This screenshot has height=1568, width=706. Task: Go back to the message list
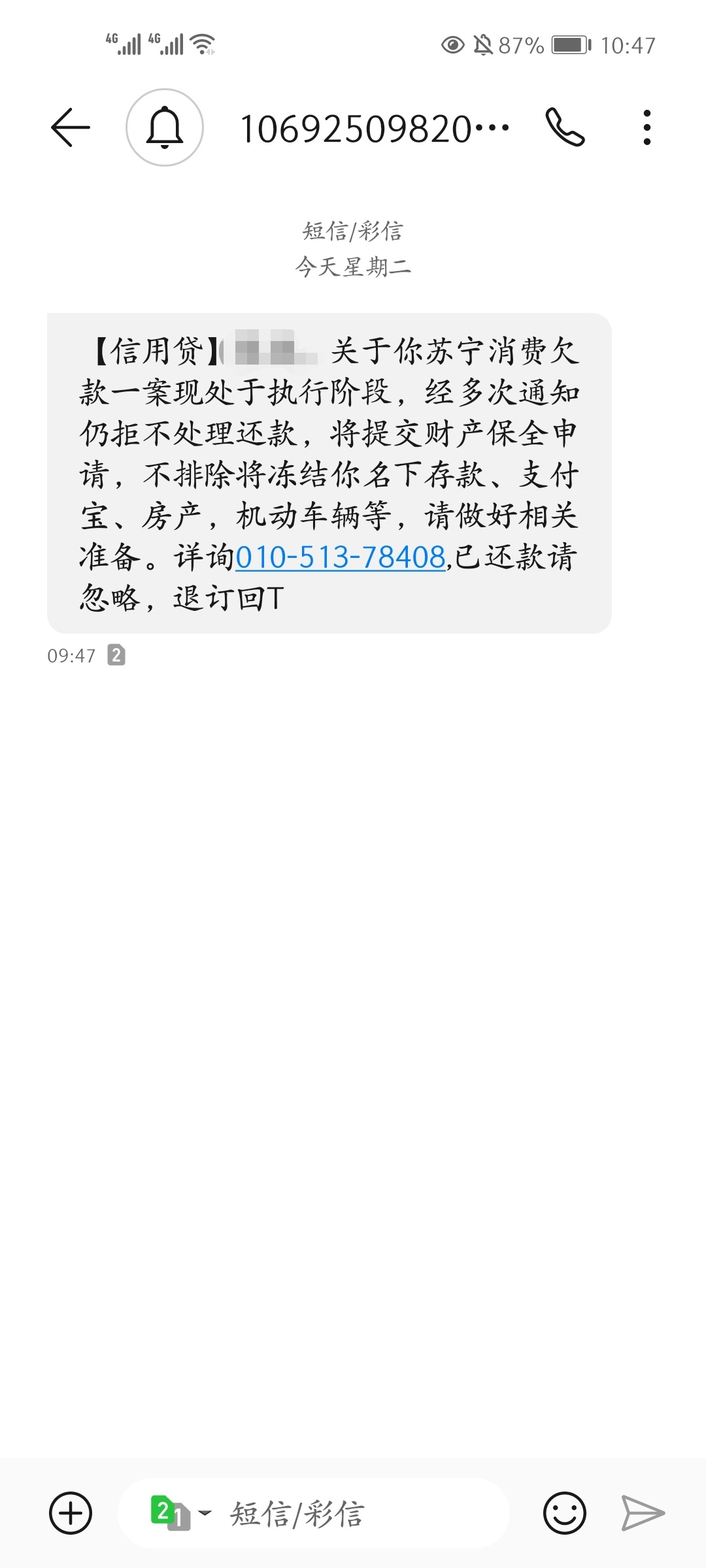coord(71,127)
